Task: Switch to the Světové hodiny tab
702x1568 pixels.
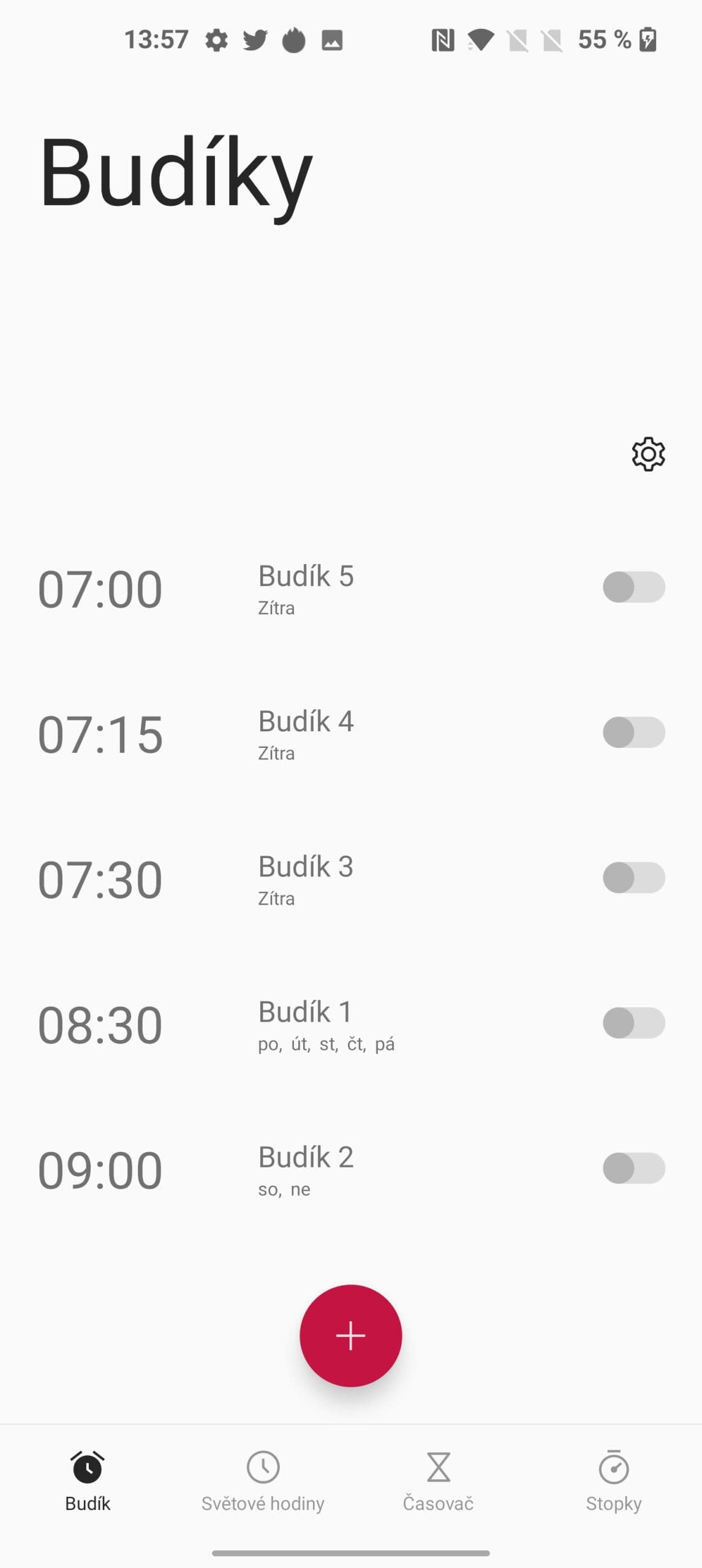Action: 263,1481
